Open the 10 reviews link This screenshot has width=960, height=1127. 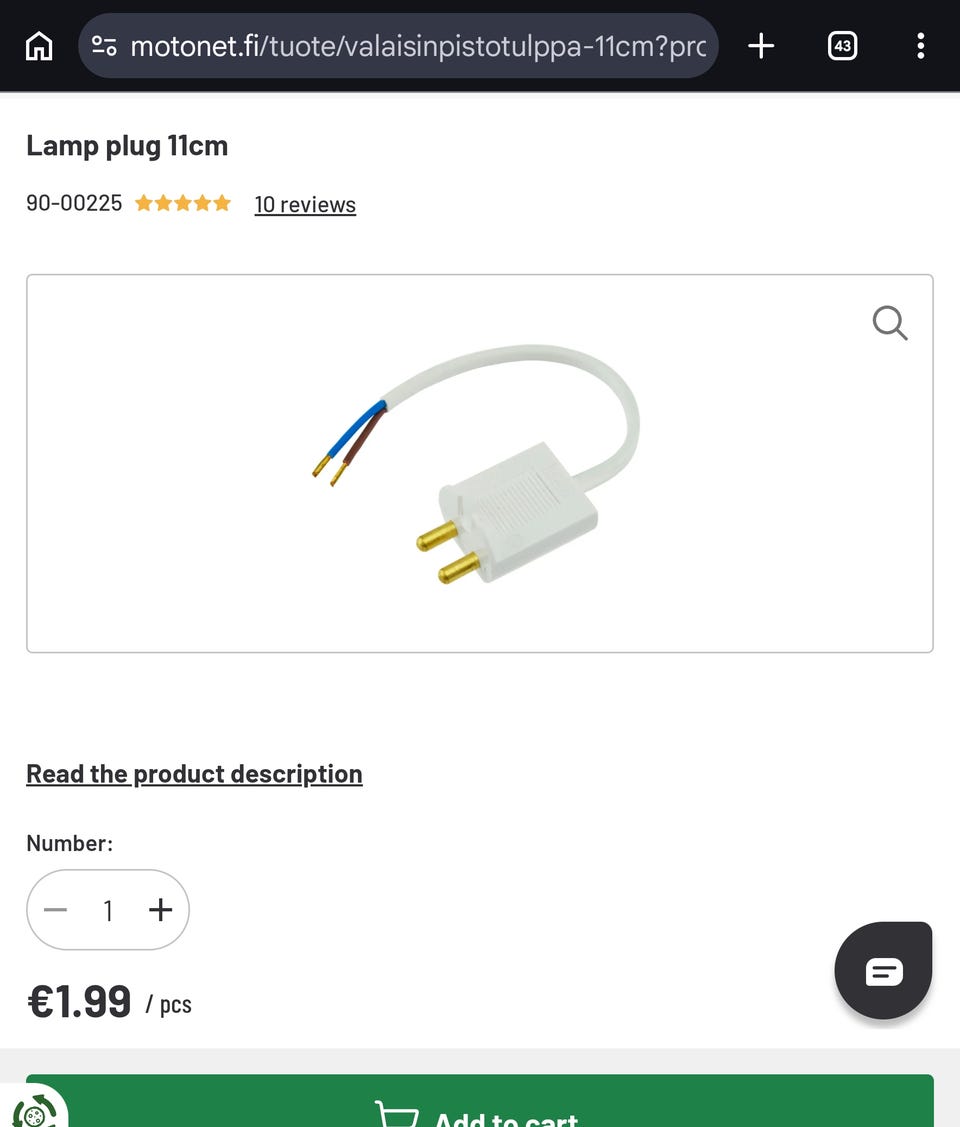305,204
